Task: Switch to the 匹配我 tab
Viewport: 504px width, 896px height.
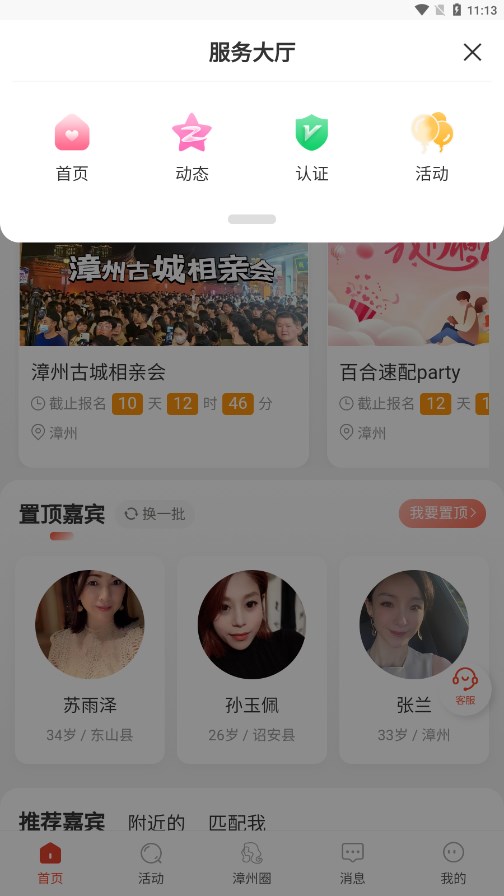Action: 237,823
